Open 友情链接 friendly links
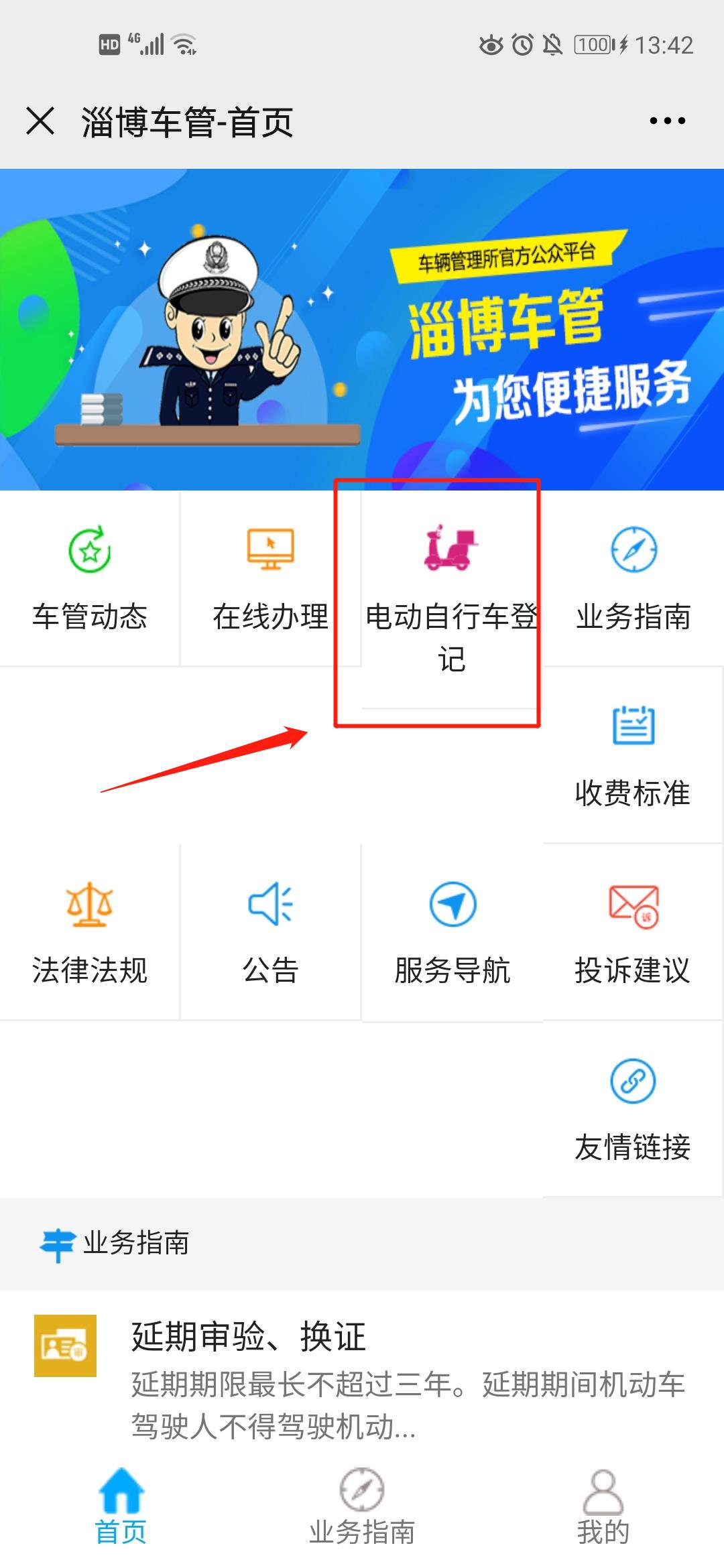 point(633,1110)
